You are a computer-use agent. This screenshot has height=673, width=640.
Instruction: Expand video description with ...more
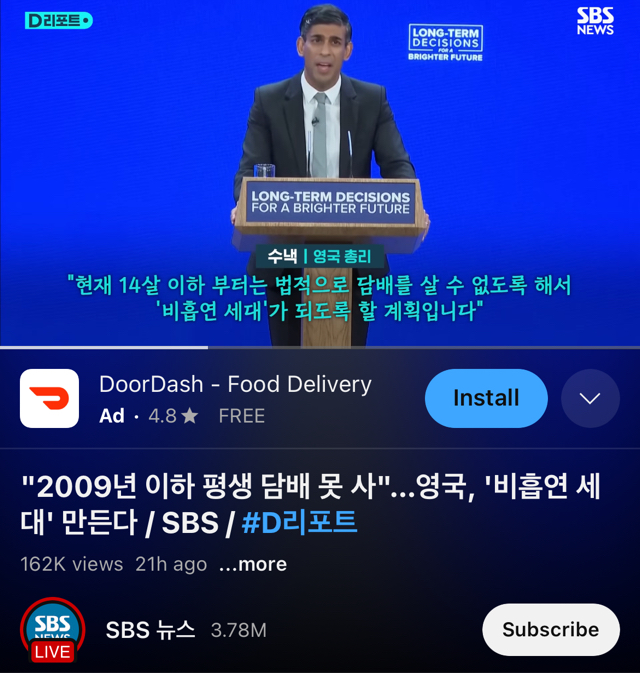click(x=253, y=564)
